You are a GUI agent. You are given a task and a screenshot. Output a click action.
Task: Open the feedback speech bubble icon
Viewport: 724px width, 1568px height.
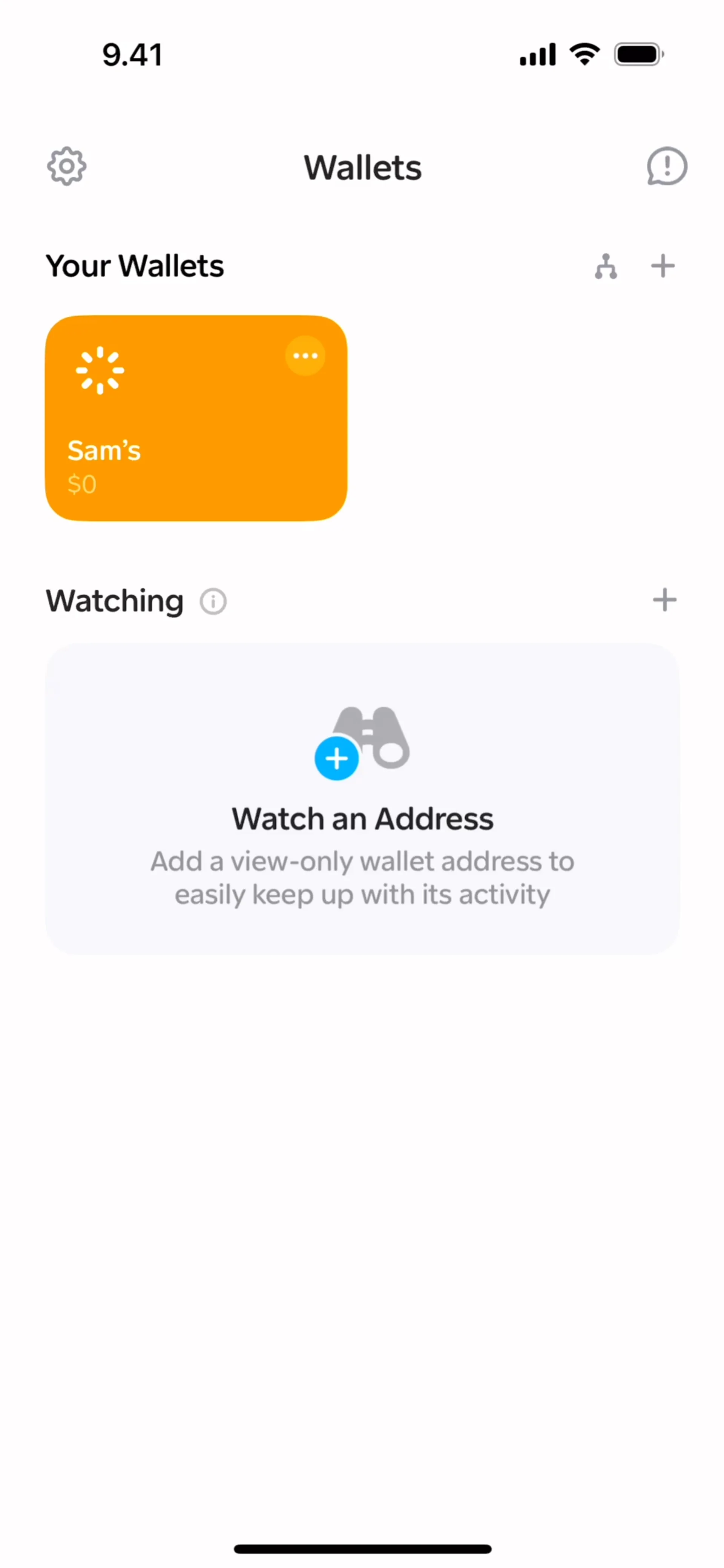tap(667, 166)
